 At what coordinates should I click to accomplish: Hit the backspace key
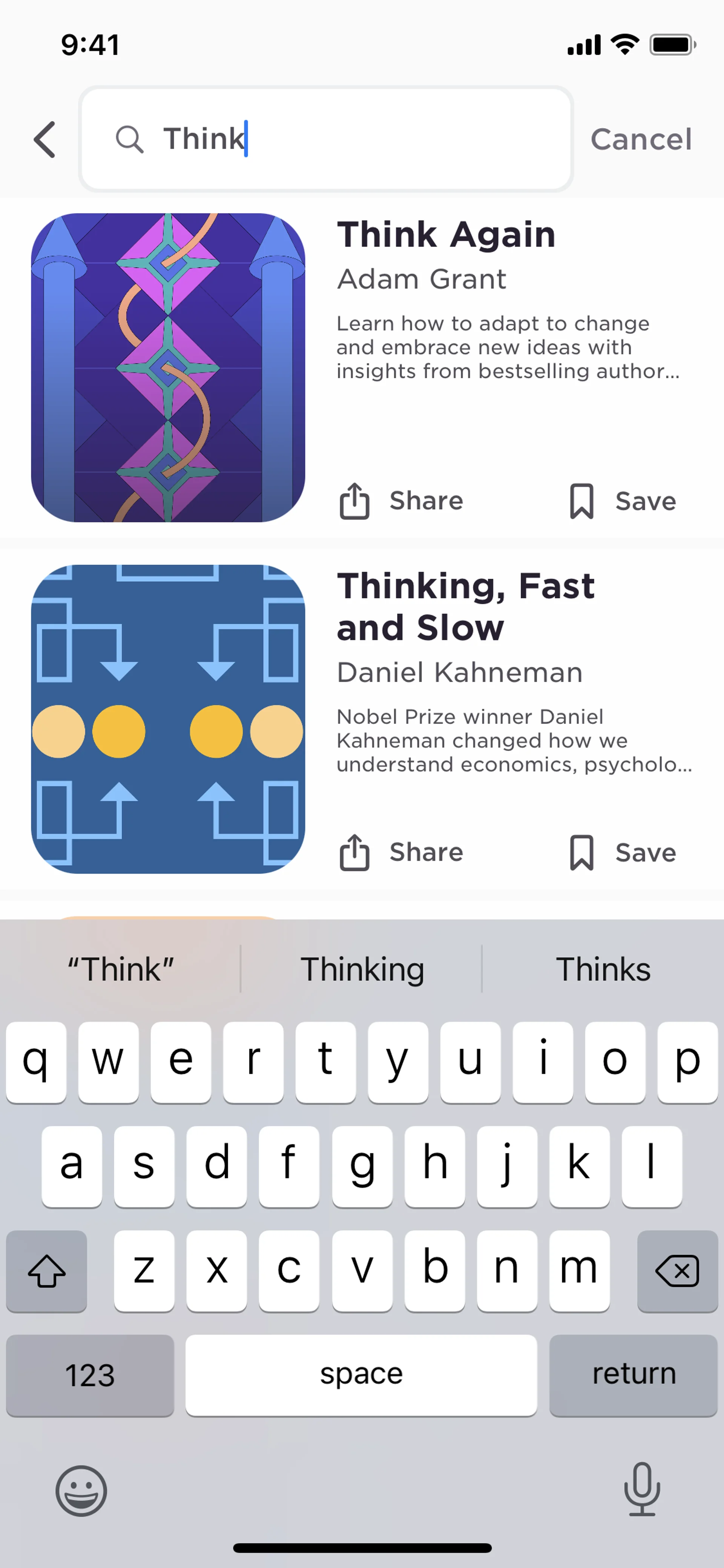click(676, 1271)
